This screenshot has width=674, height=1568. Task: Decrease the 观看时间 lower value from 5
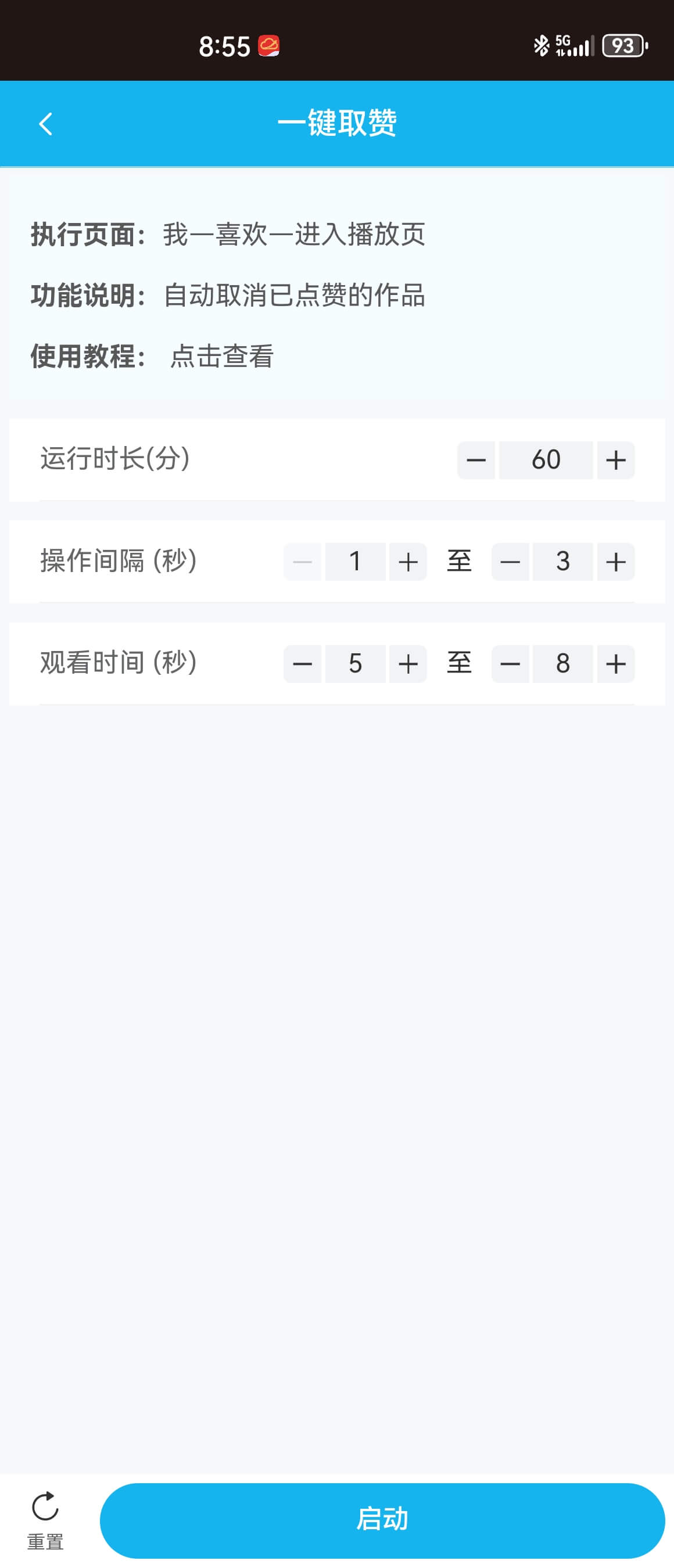pos(303,663)
